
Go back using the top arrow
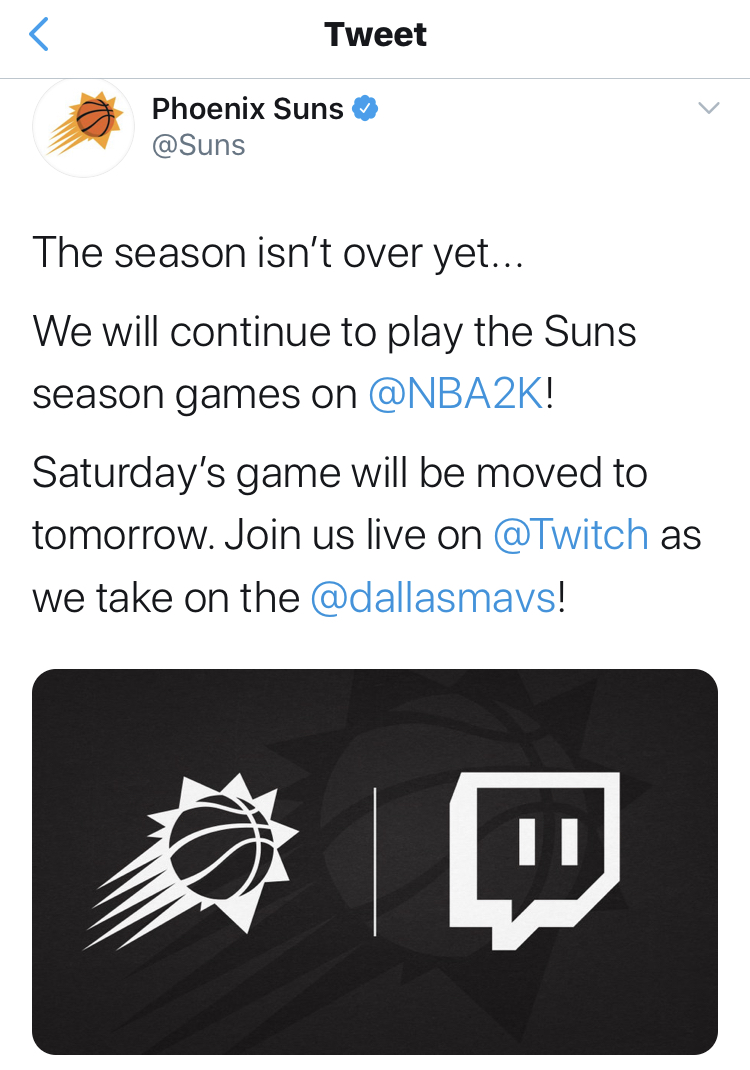(40, 36)
